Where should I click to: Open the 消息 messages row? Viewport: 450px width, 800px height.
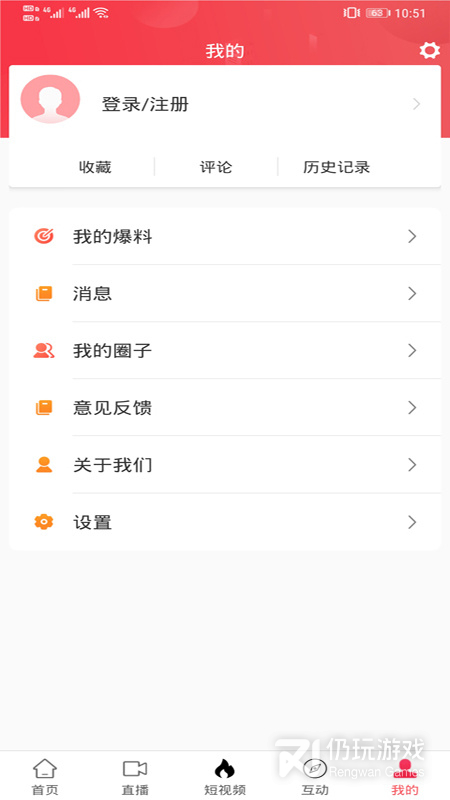point(225,293)
